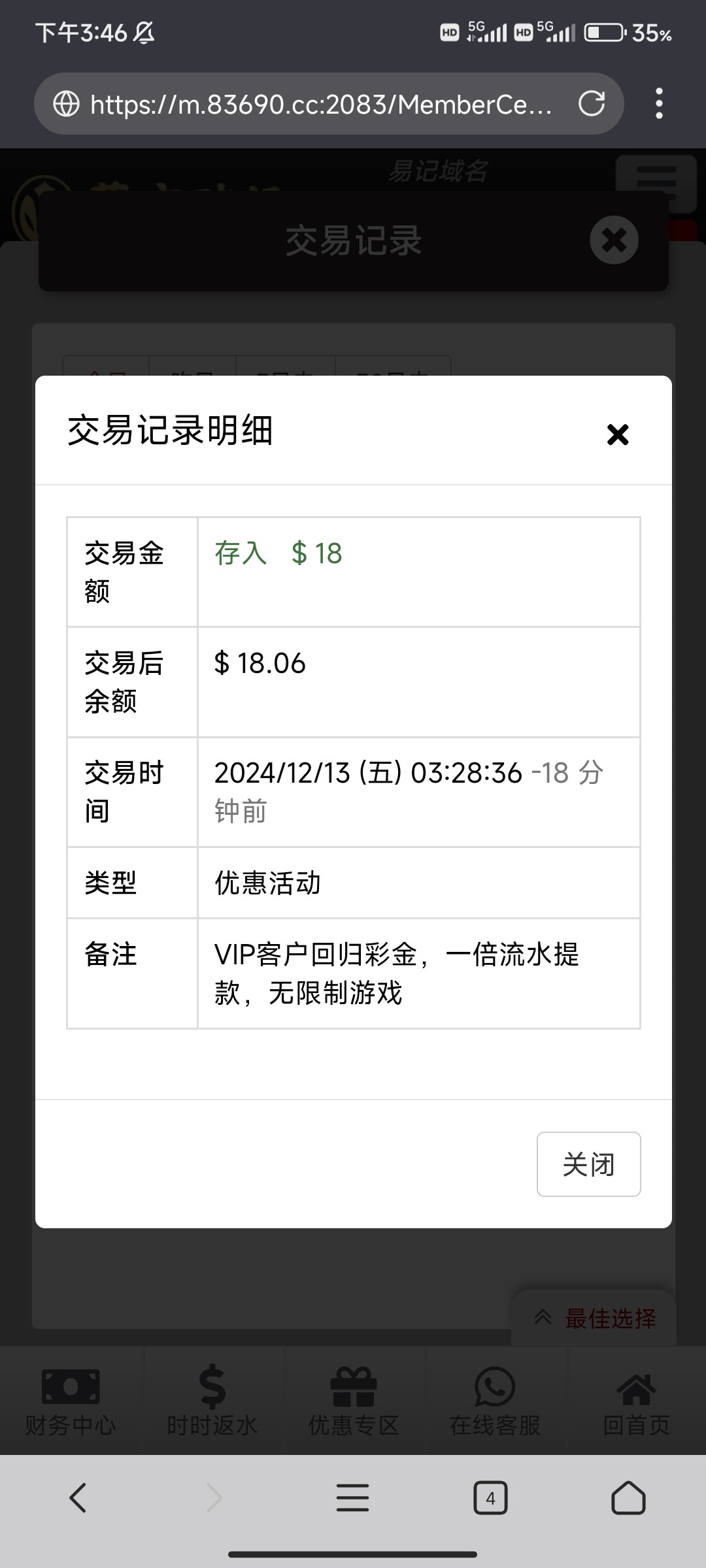
Task: Go back with the browser back arrow
Action: (78, 1497)
